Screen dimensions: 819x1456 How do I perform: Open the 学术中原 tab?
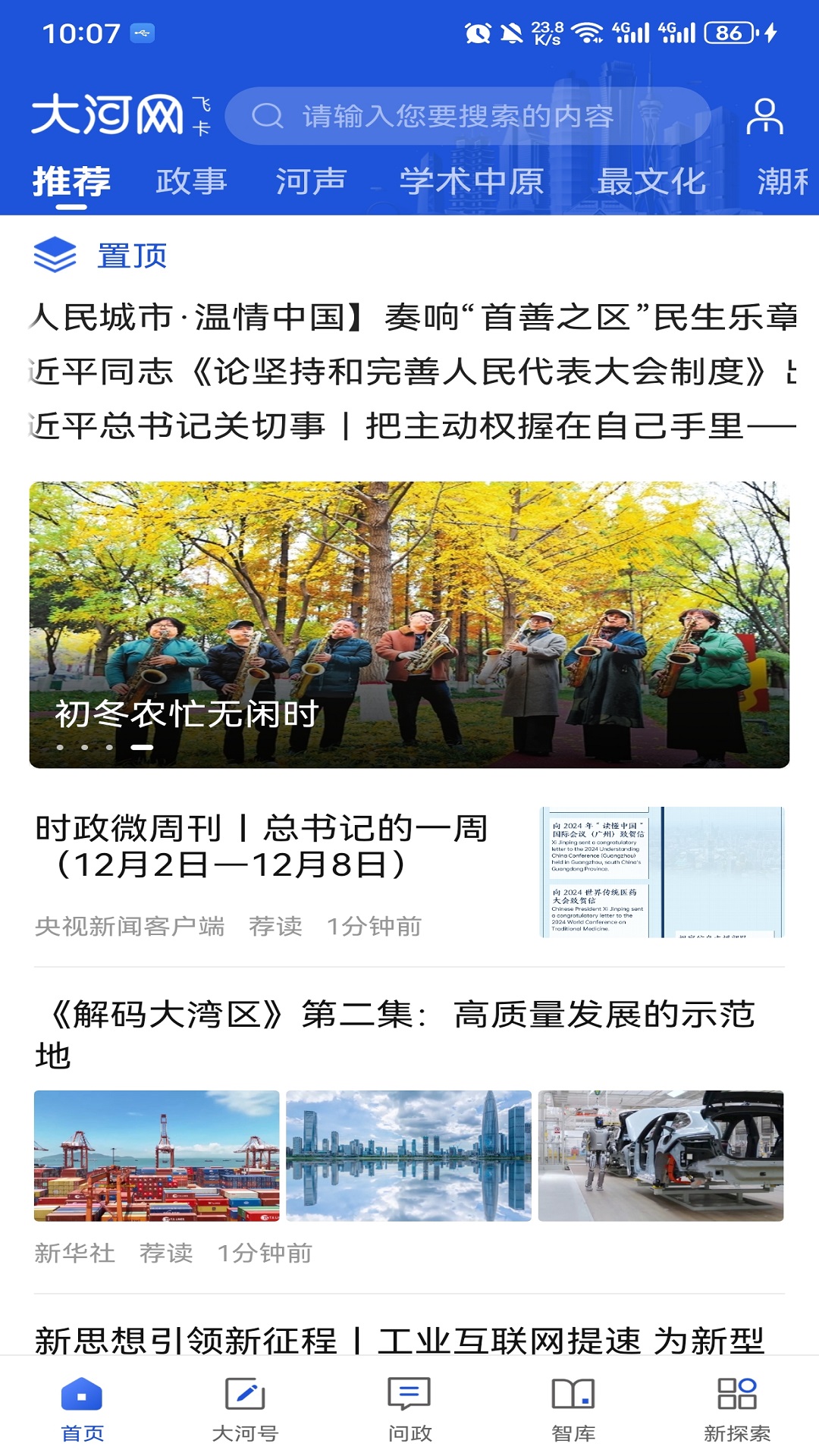point(469,180)
